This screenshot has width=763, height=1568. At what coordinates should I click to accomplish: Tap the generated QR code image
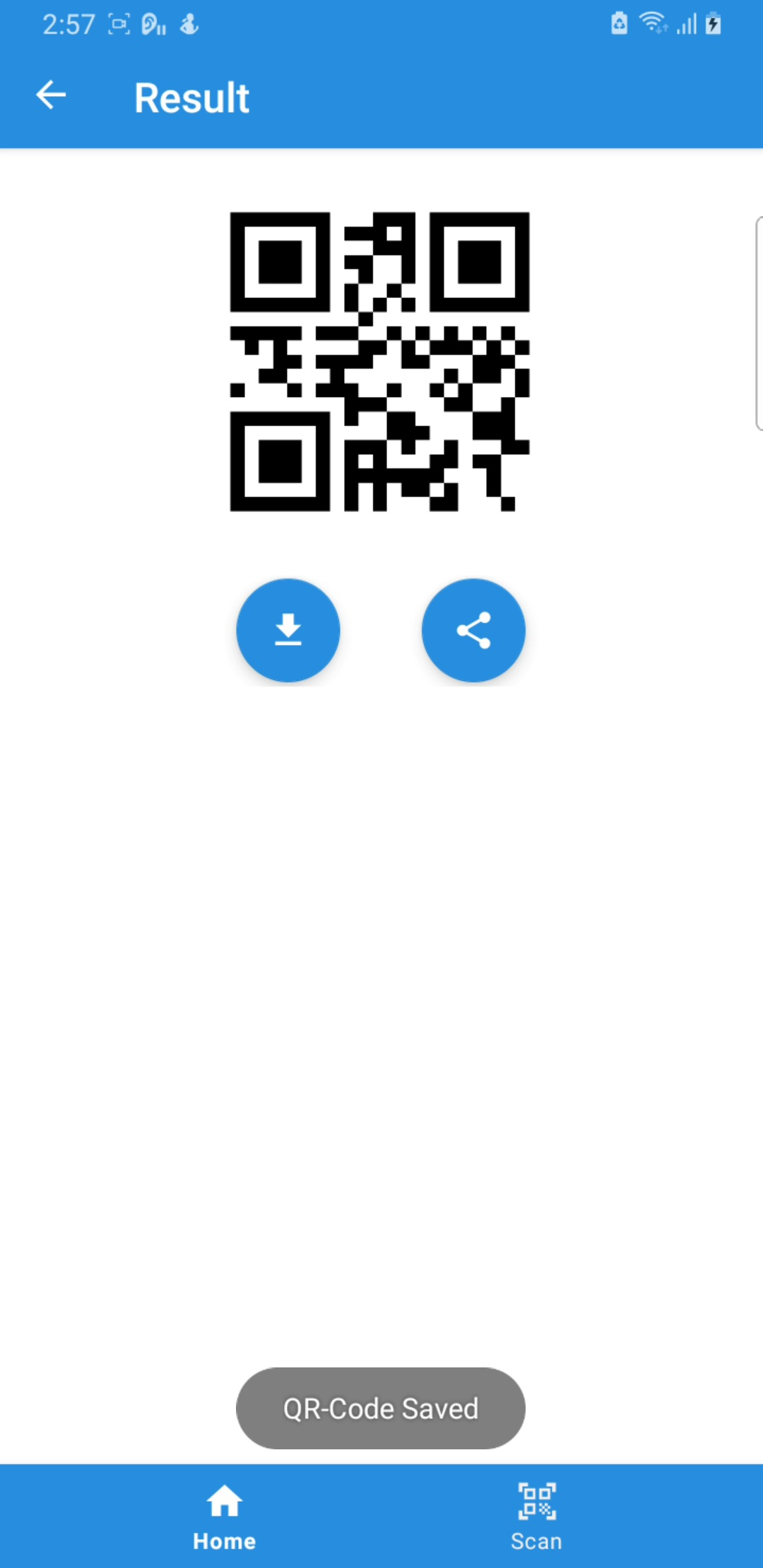[379, 360]
